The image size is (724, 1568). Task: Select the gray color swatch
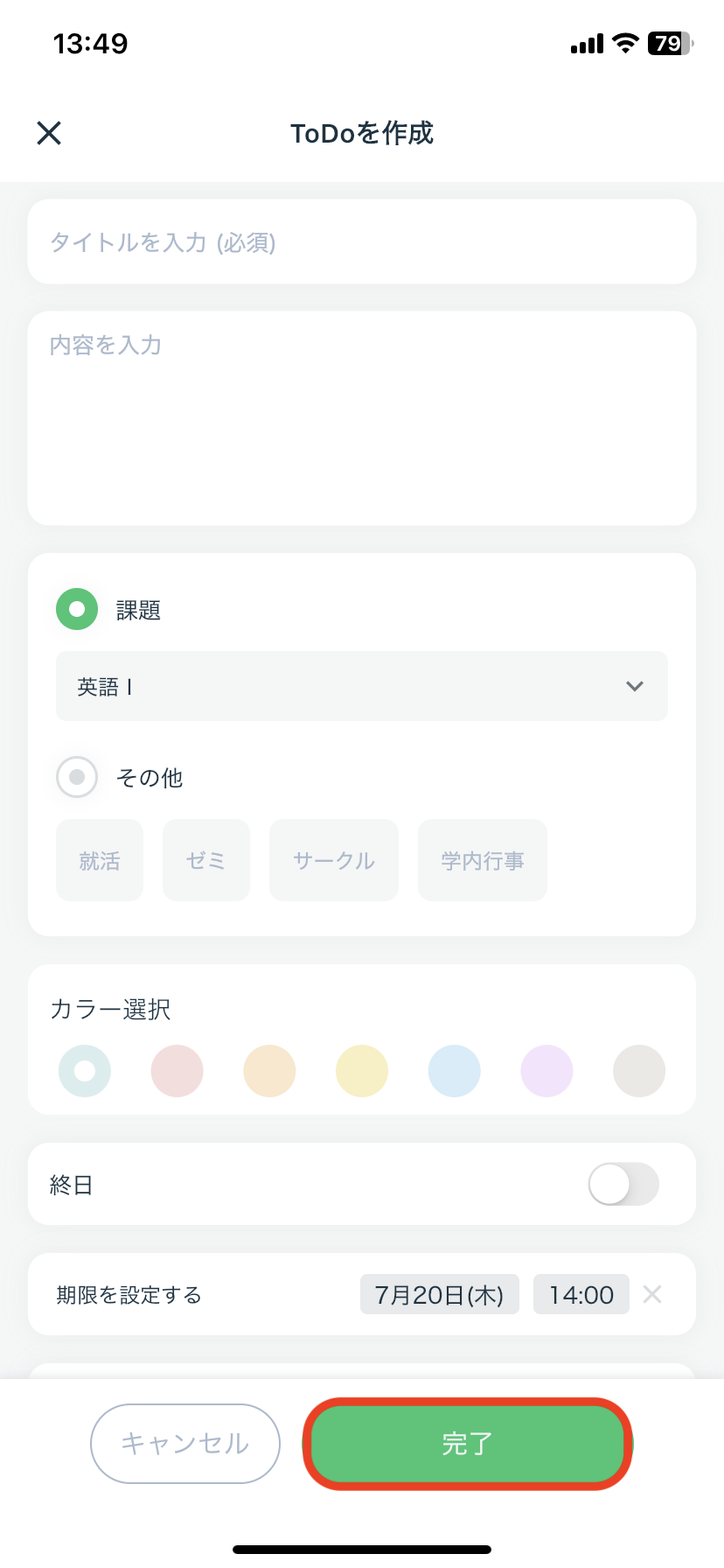(x=638, y=1070)
